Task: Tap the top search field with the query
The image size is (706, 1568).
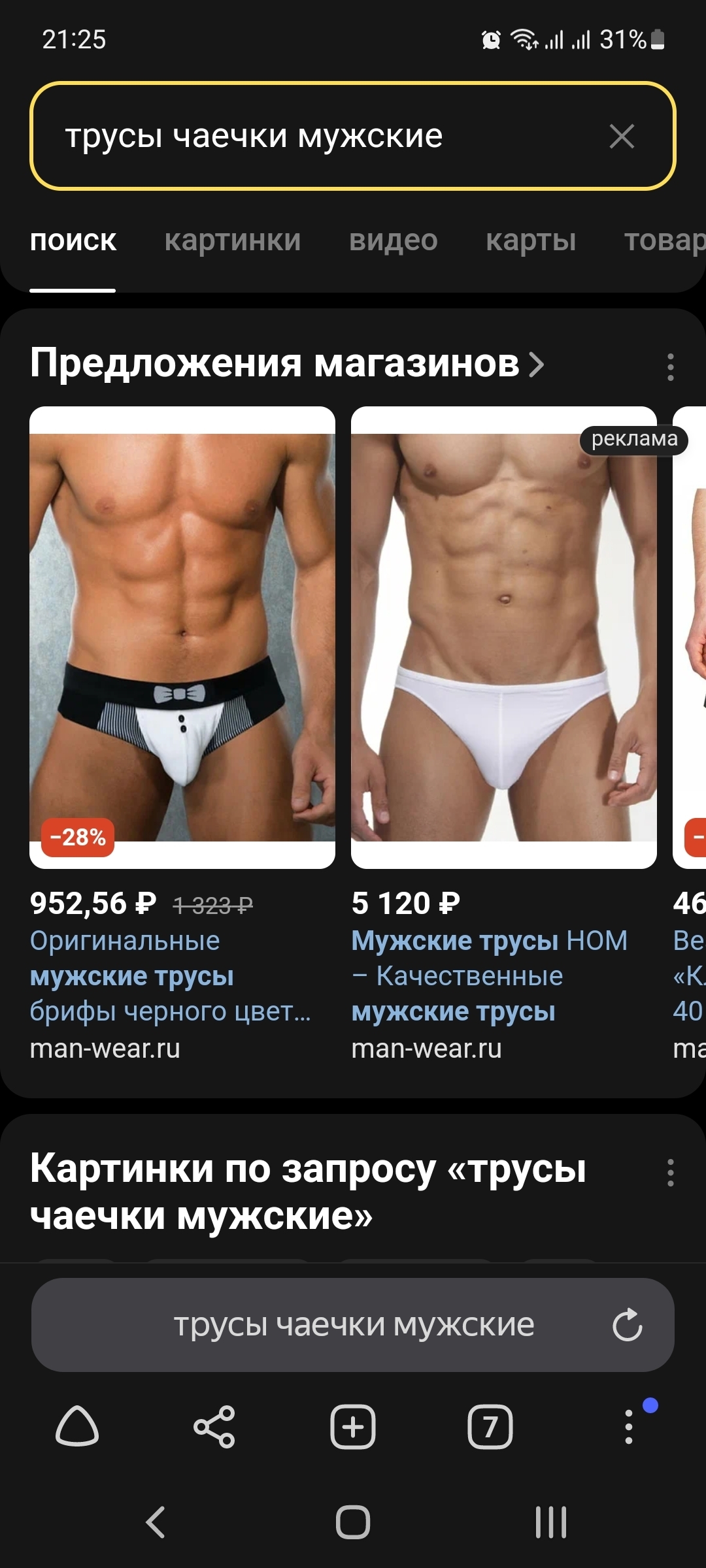Action: click(x=352, y=136)
